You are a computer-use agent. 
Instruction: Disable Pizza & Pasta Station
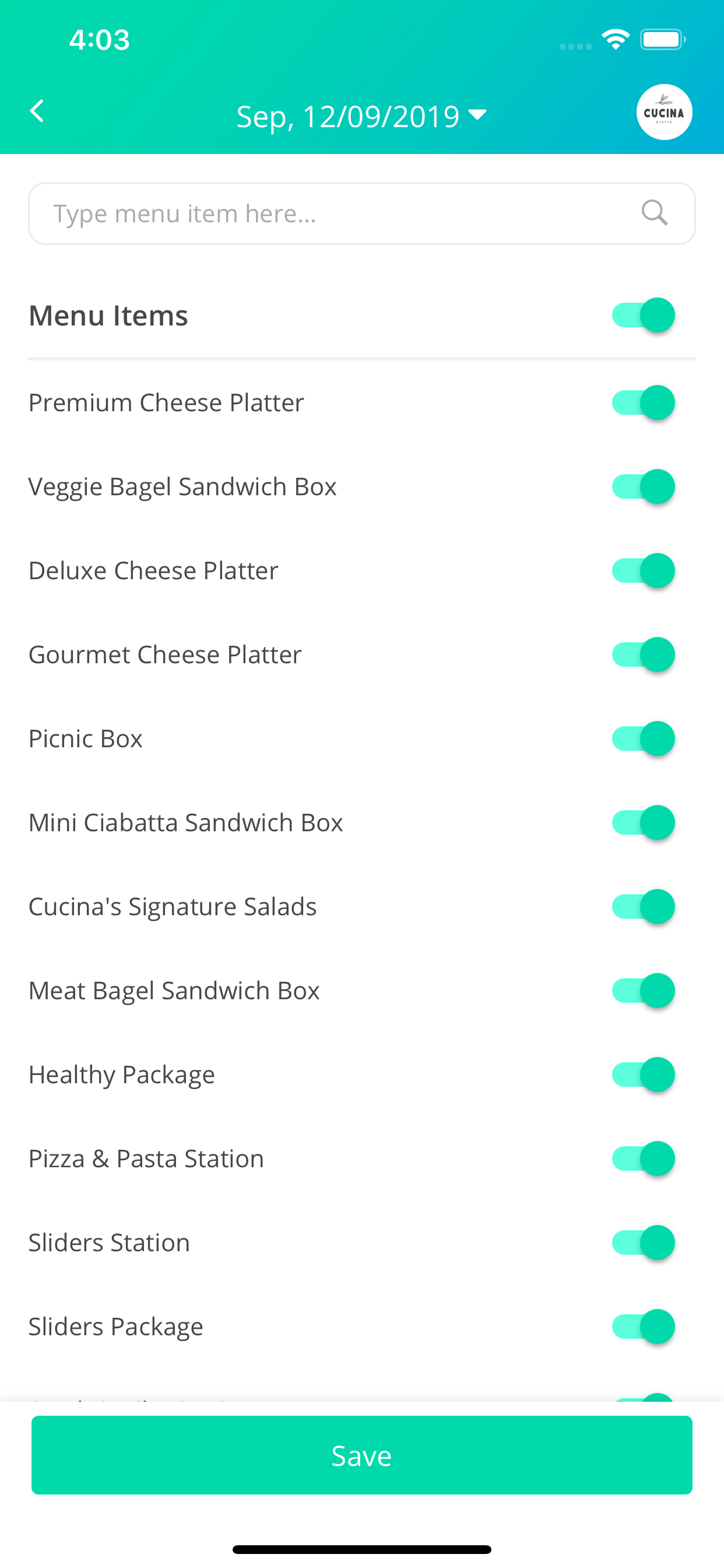click(643, 1158)
